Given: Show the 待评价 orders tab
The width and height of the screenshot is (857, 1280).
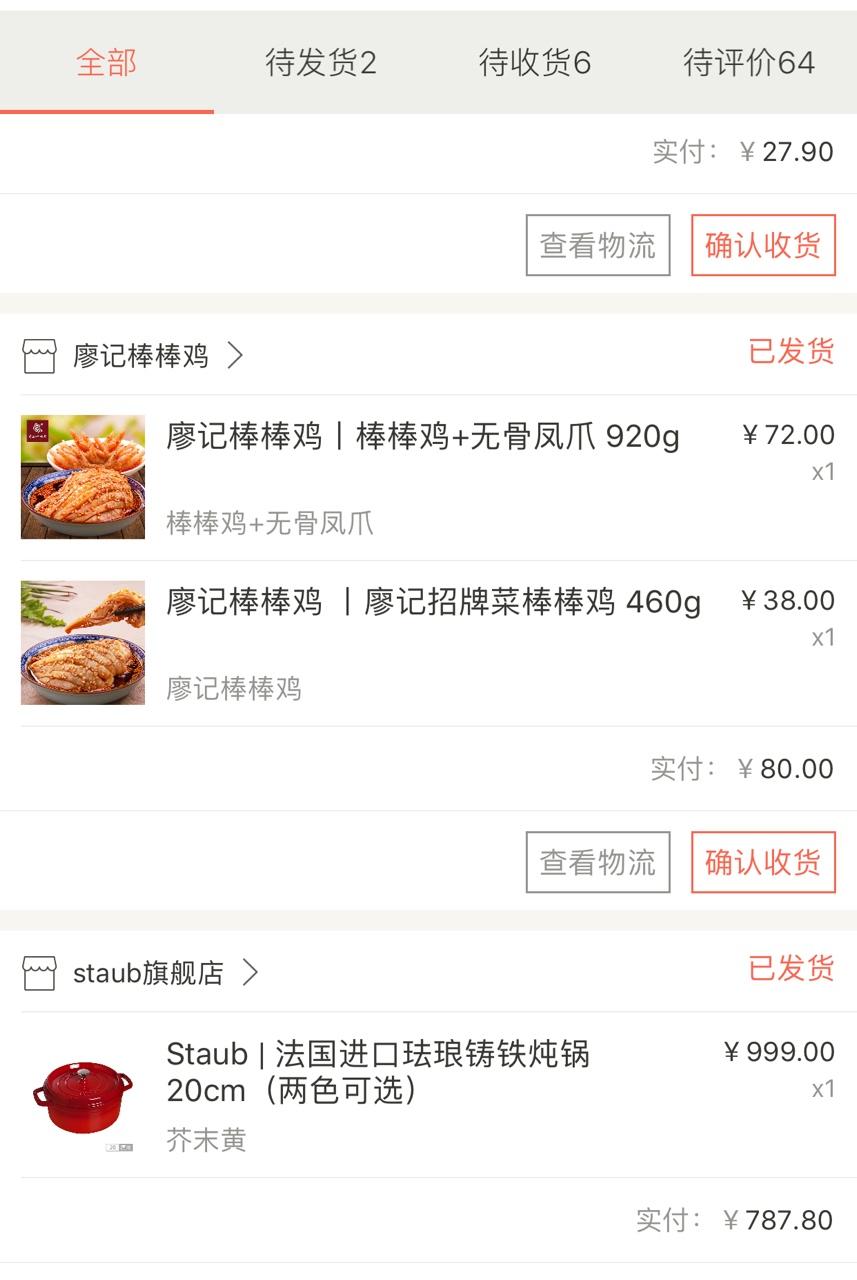Looking at the screenshot, I should pos(749,63).
